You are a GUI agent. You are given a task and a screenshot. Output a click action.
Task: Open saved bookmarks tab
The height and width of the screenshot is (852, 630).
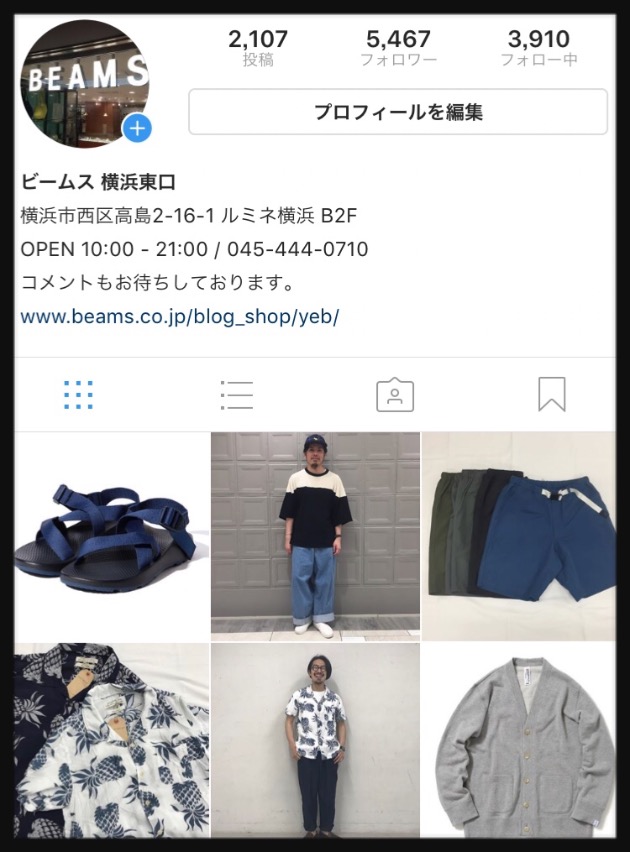pos(551,395)
